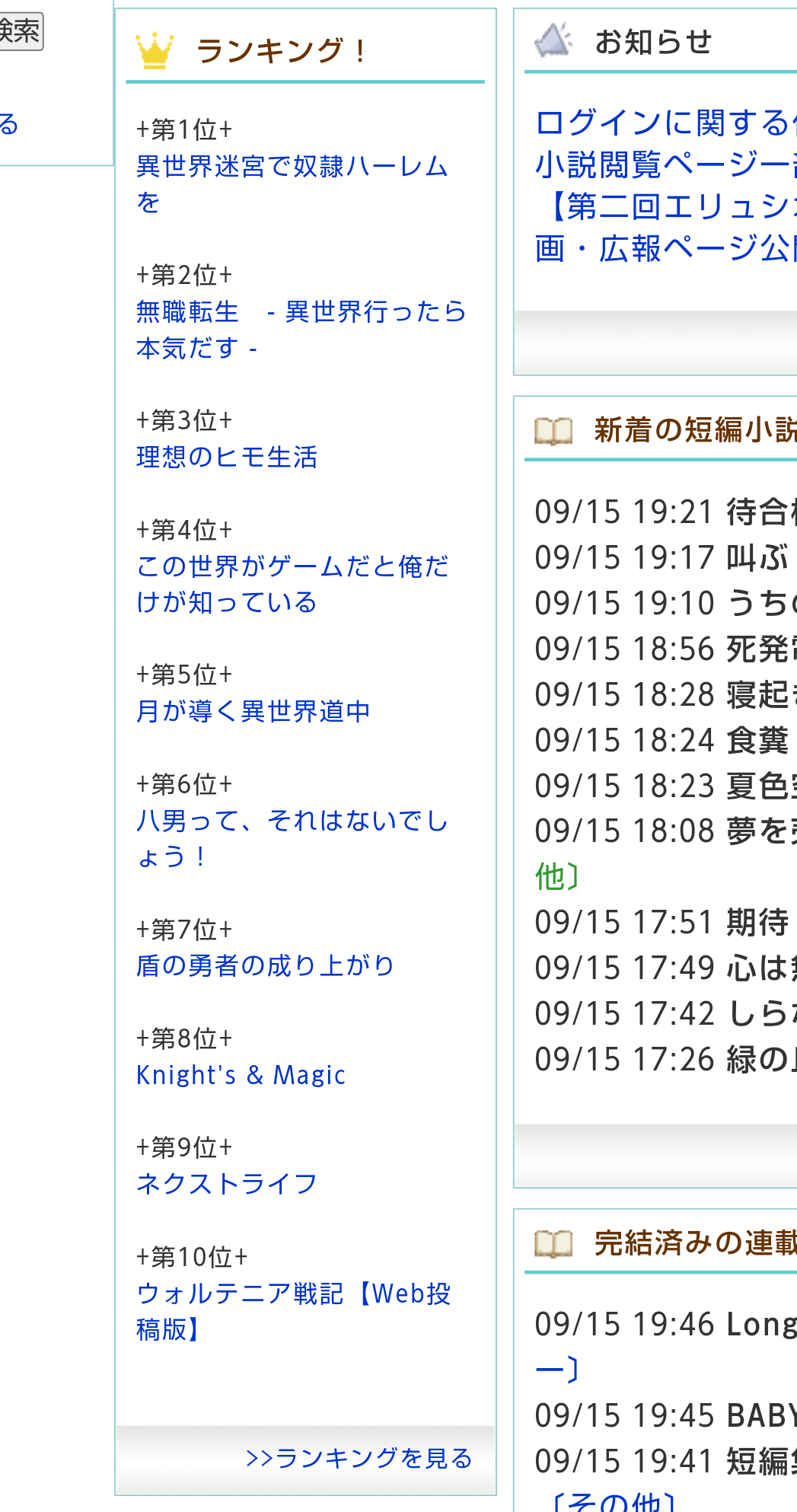Open 盾の勇者の成り上がり link
Image resolution: width=797 pixels, height=1512 pixels.
tap(265, 965)
